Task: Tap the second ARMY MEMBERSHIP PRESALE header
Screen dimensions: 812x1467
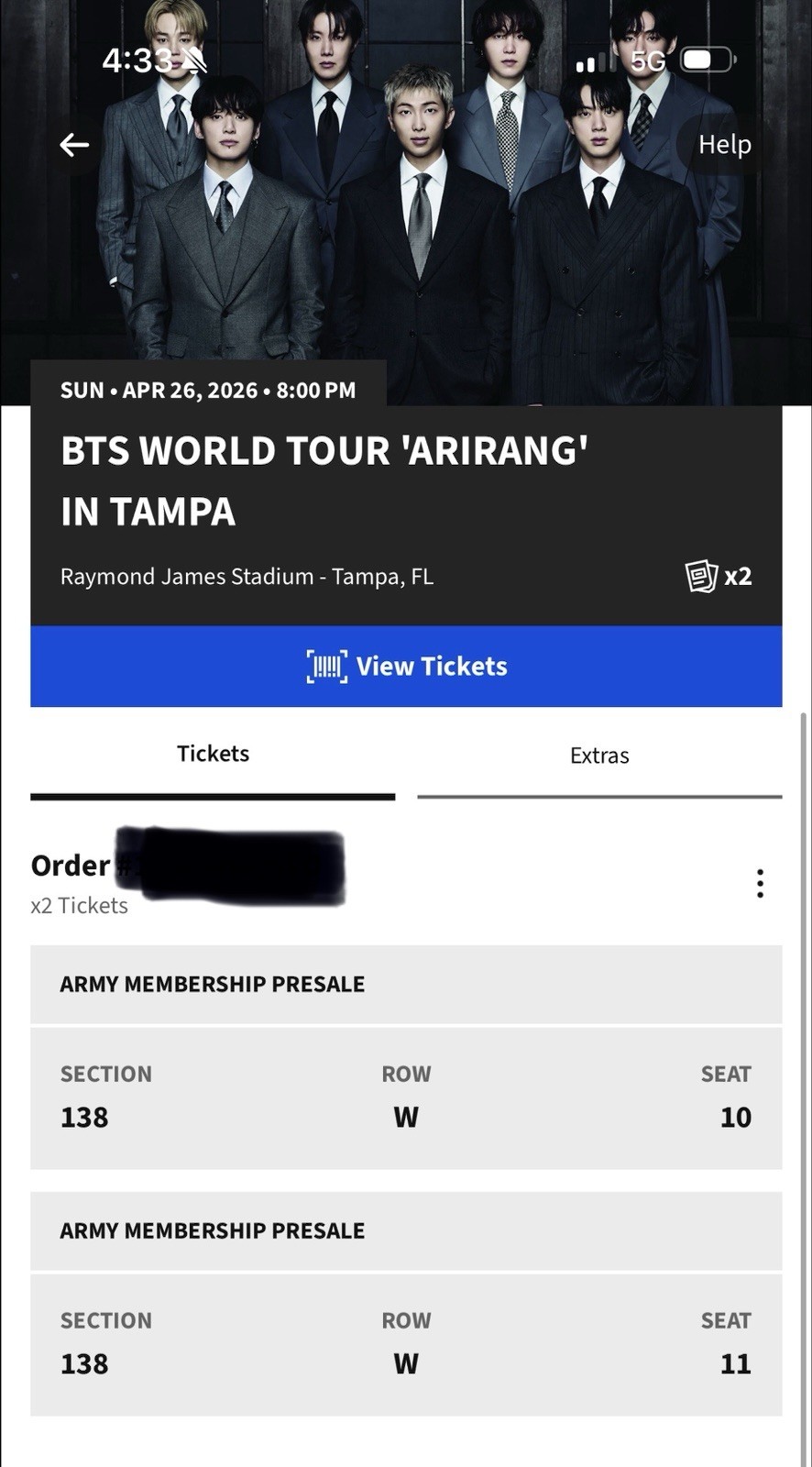Action: click(x=213, y=1230)
